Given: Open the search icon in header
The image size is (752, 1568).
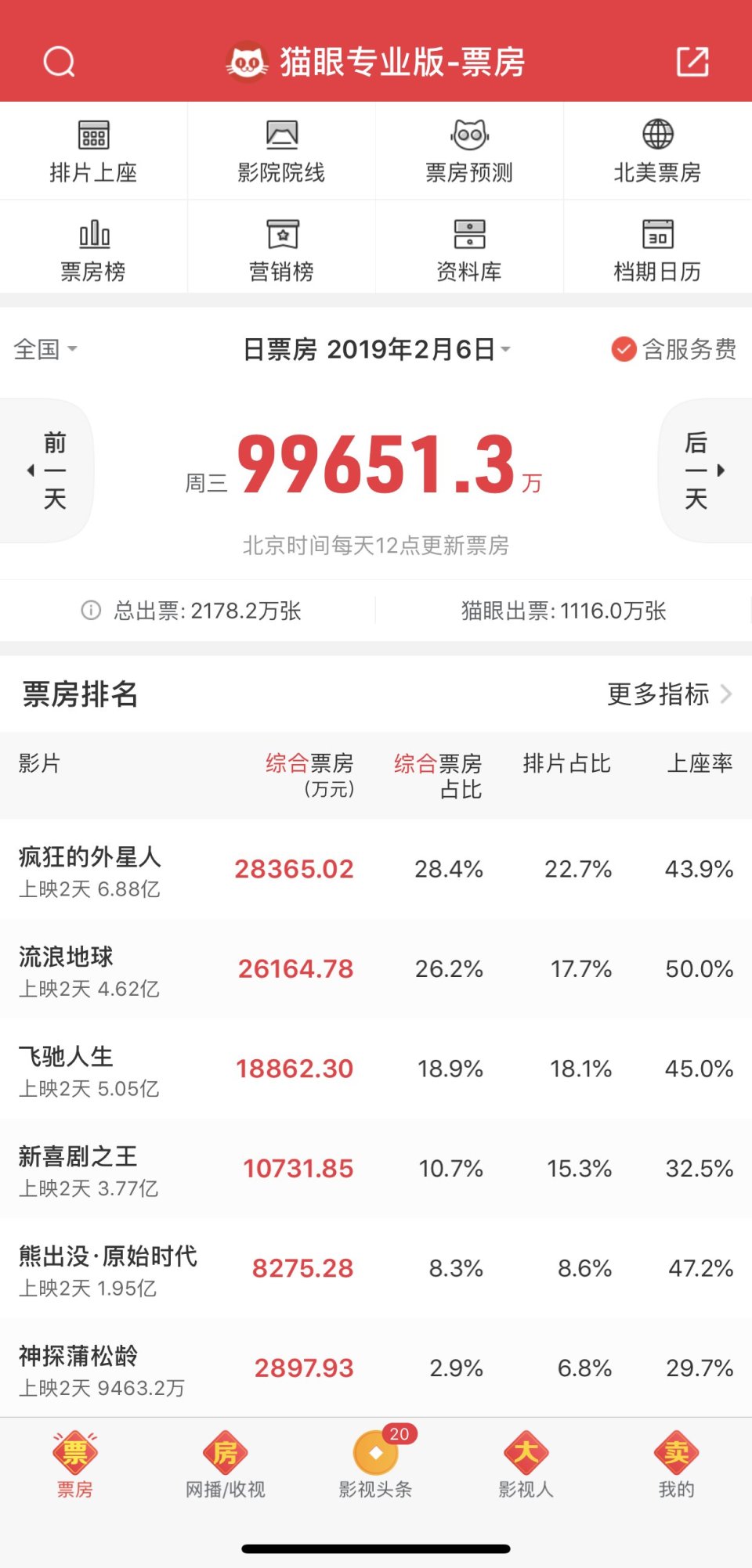Looking at the screenshot, I should (59, 61).
